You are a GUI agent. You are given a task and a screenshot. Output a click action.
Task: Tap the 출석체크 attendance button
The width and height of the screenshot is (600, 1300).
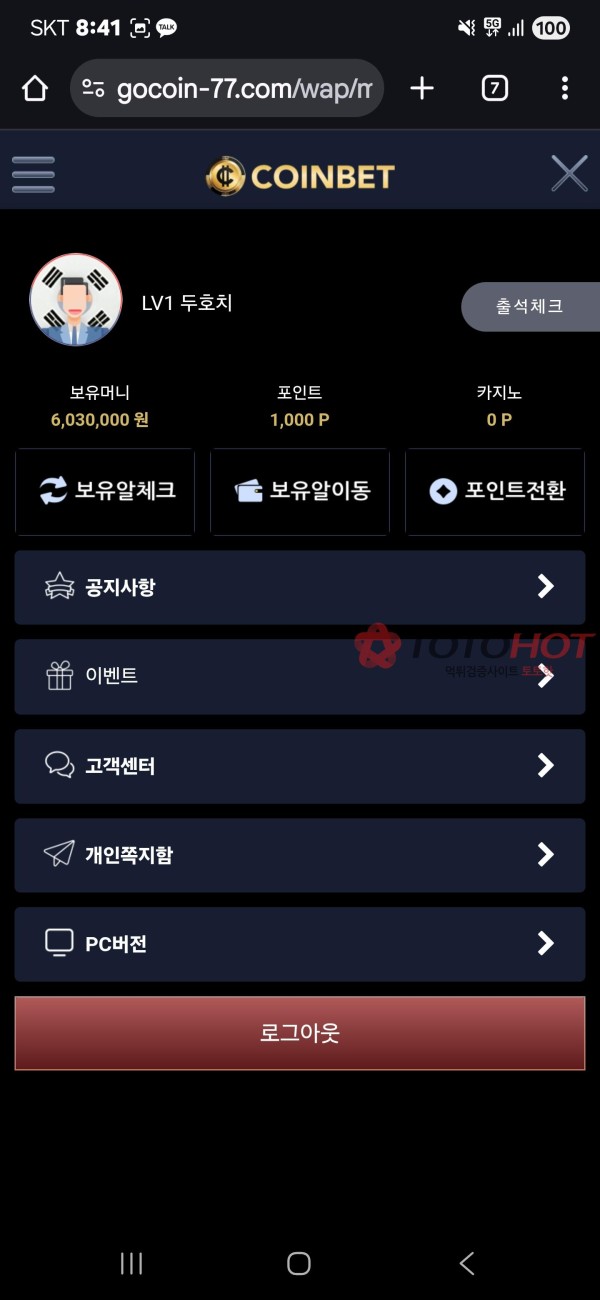[529, 307]
